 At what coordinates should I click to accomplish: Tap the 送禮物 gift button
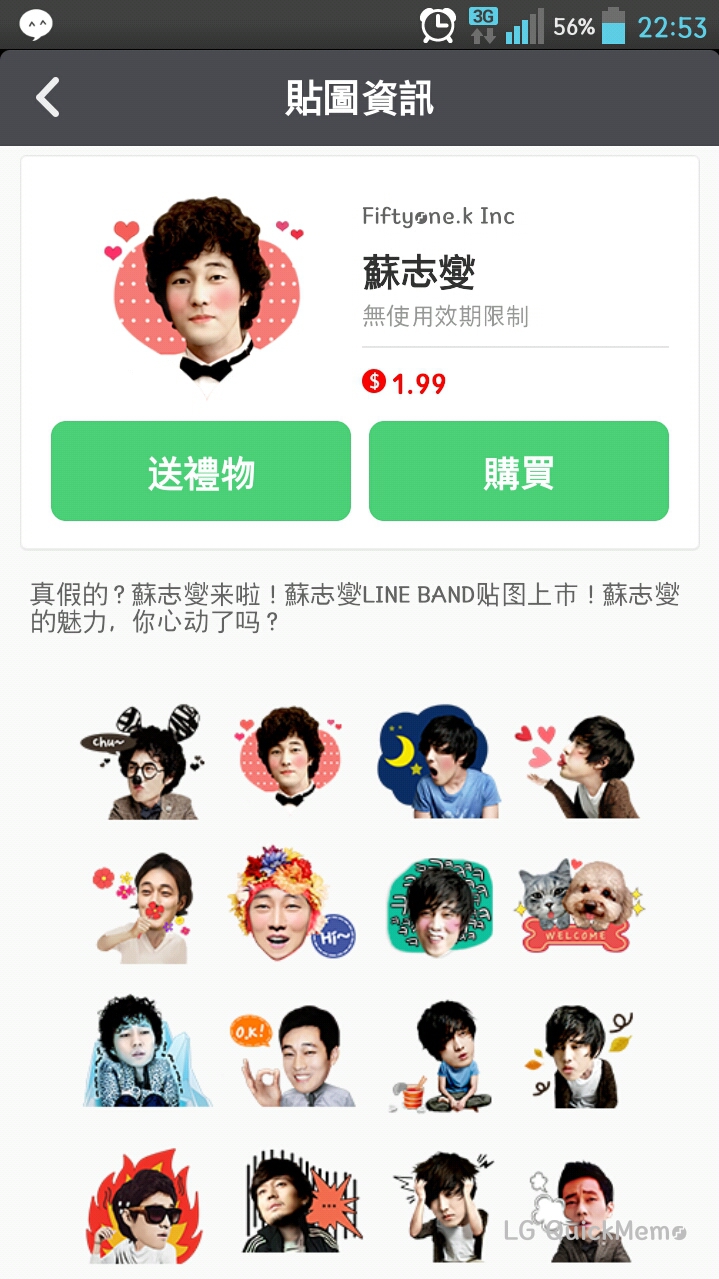[x=201, y=471]
